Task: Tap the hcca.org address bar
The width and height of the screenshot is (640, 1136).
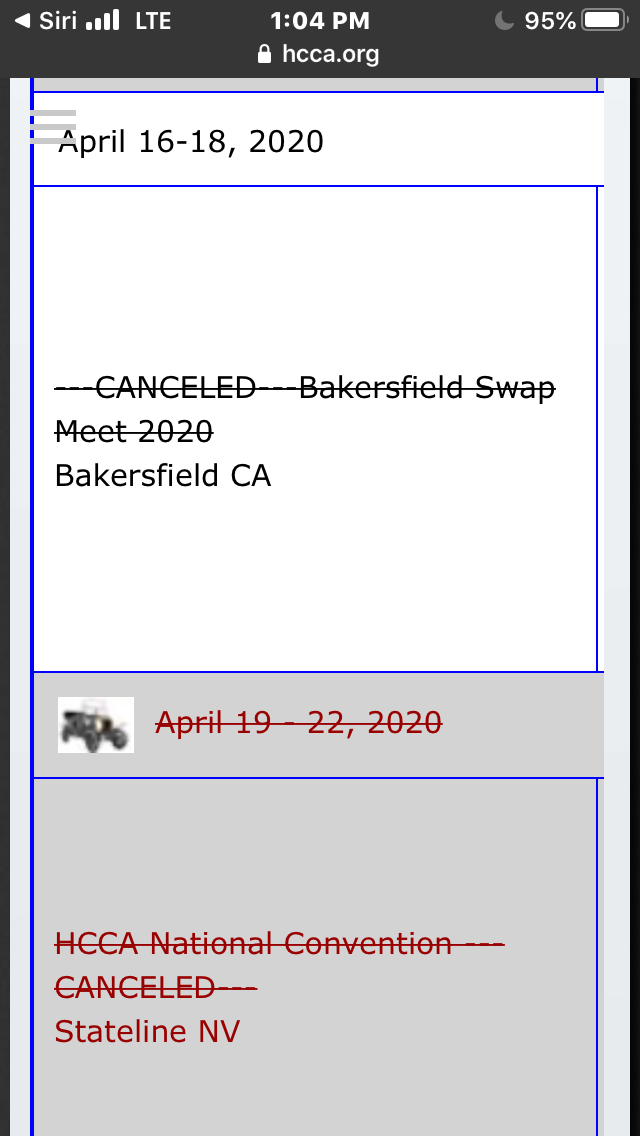Action: [x=320, y=54]
